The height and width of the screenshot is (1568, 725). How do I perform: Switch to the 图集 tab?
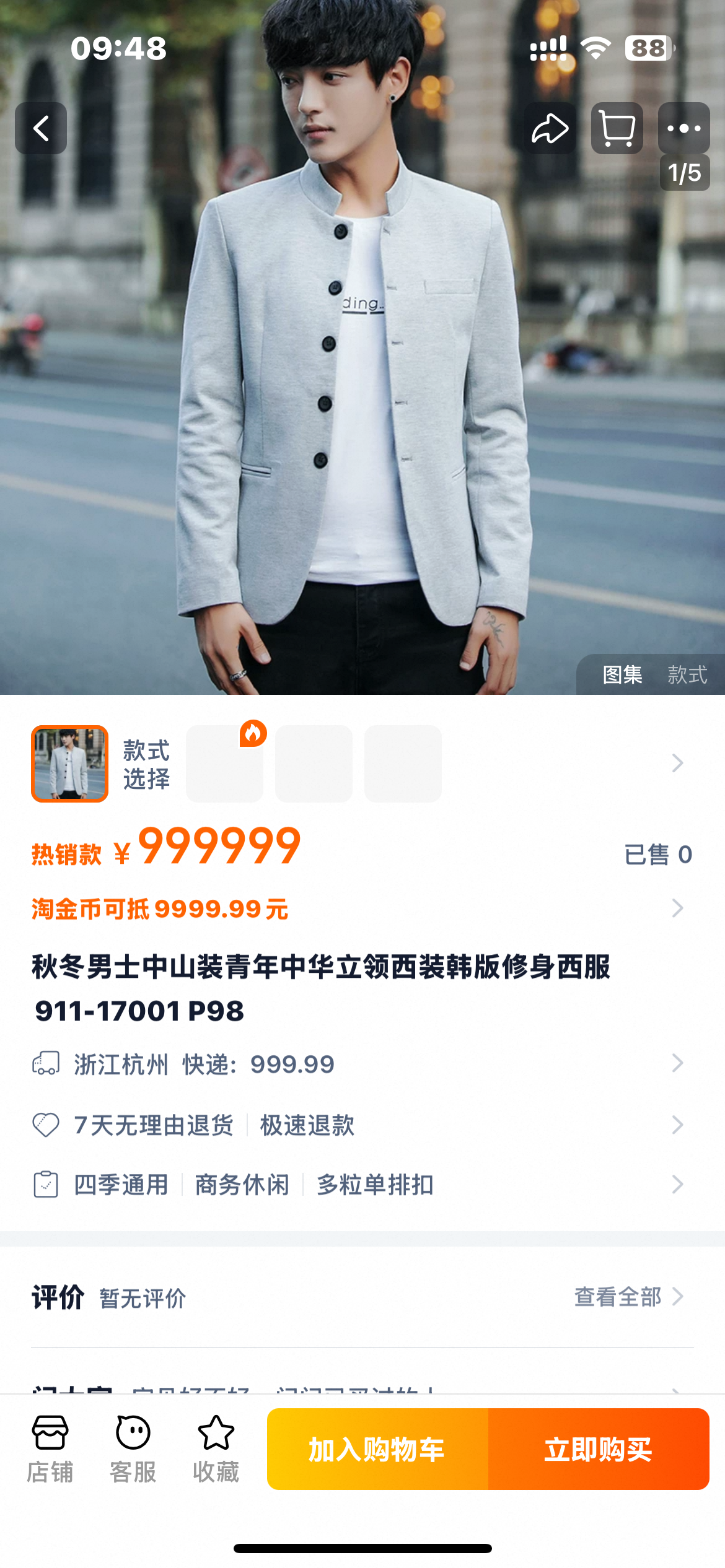622,674
